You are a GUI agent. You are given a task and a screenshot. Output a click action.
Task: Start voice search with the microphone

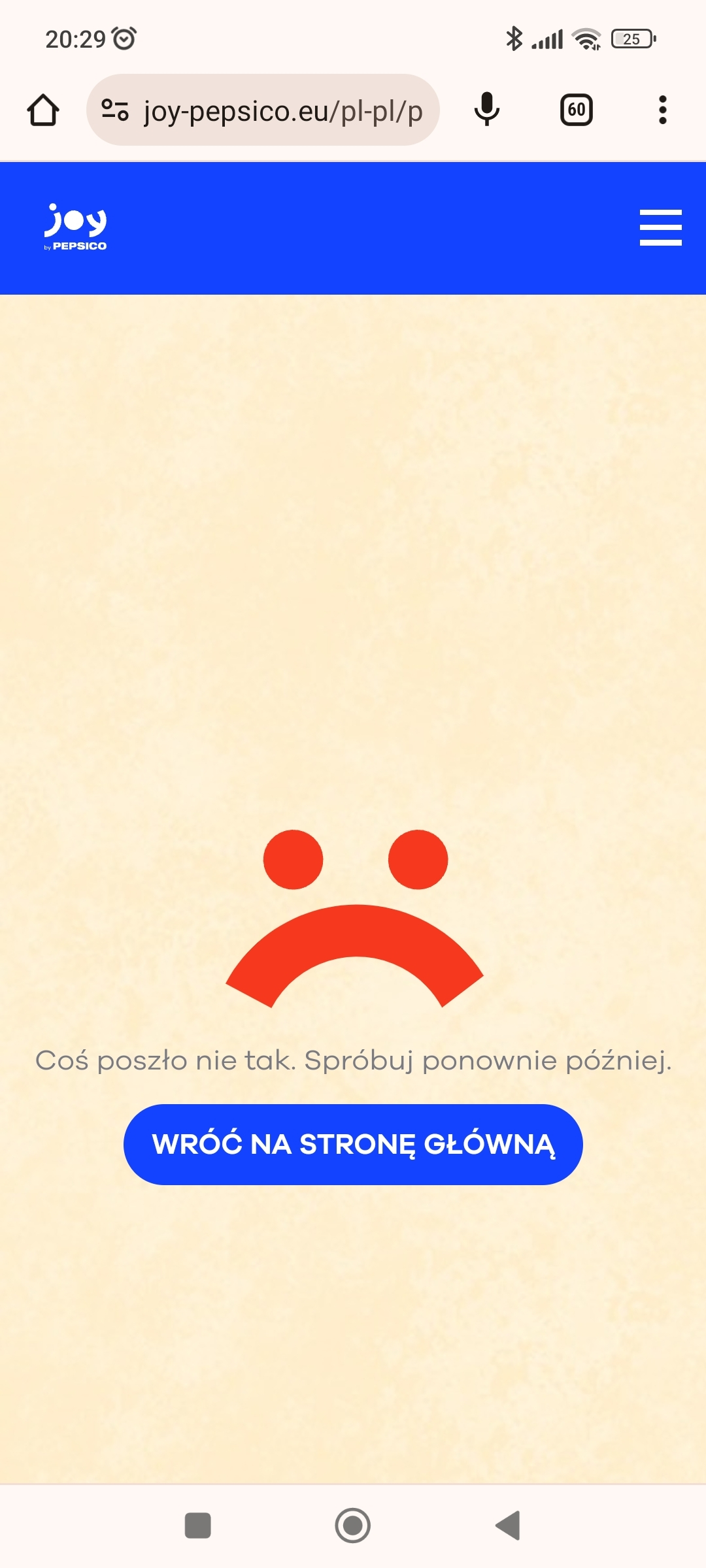pos(487,110)
